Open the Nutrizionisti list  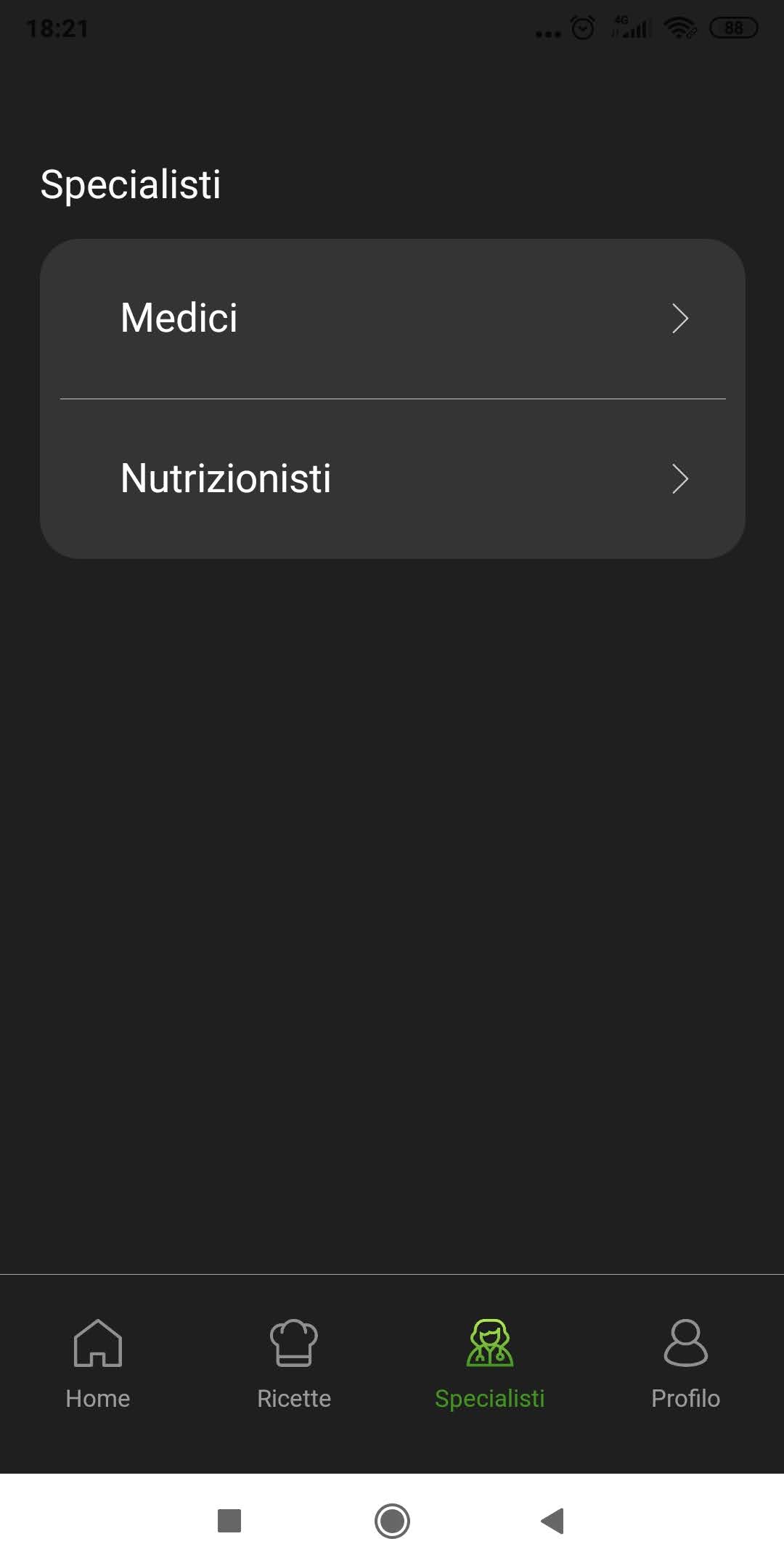[392, 479]
